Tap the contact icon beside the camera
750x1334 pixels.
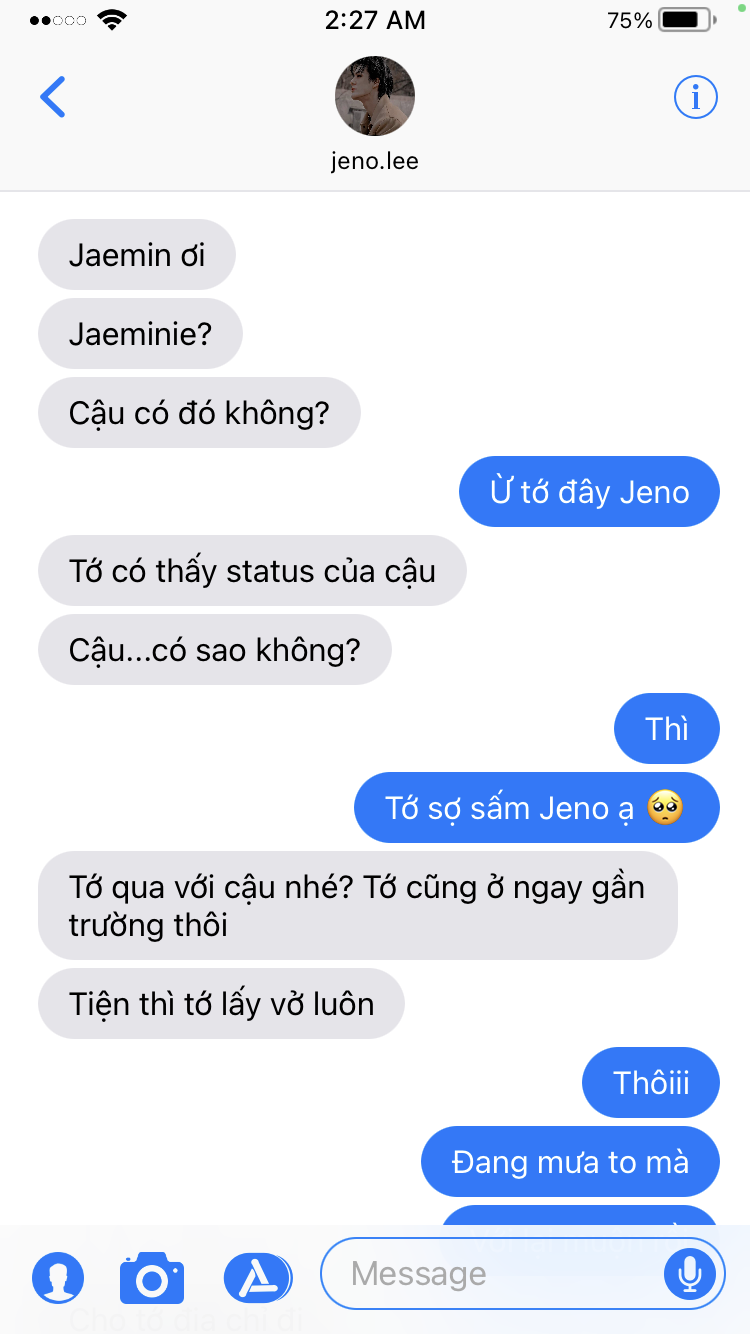pos(58,1277)
